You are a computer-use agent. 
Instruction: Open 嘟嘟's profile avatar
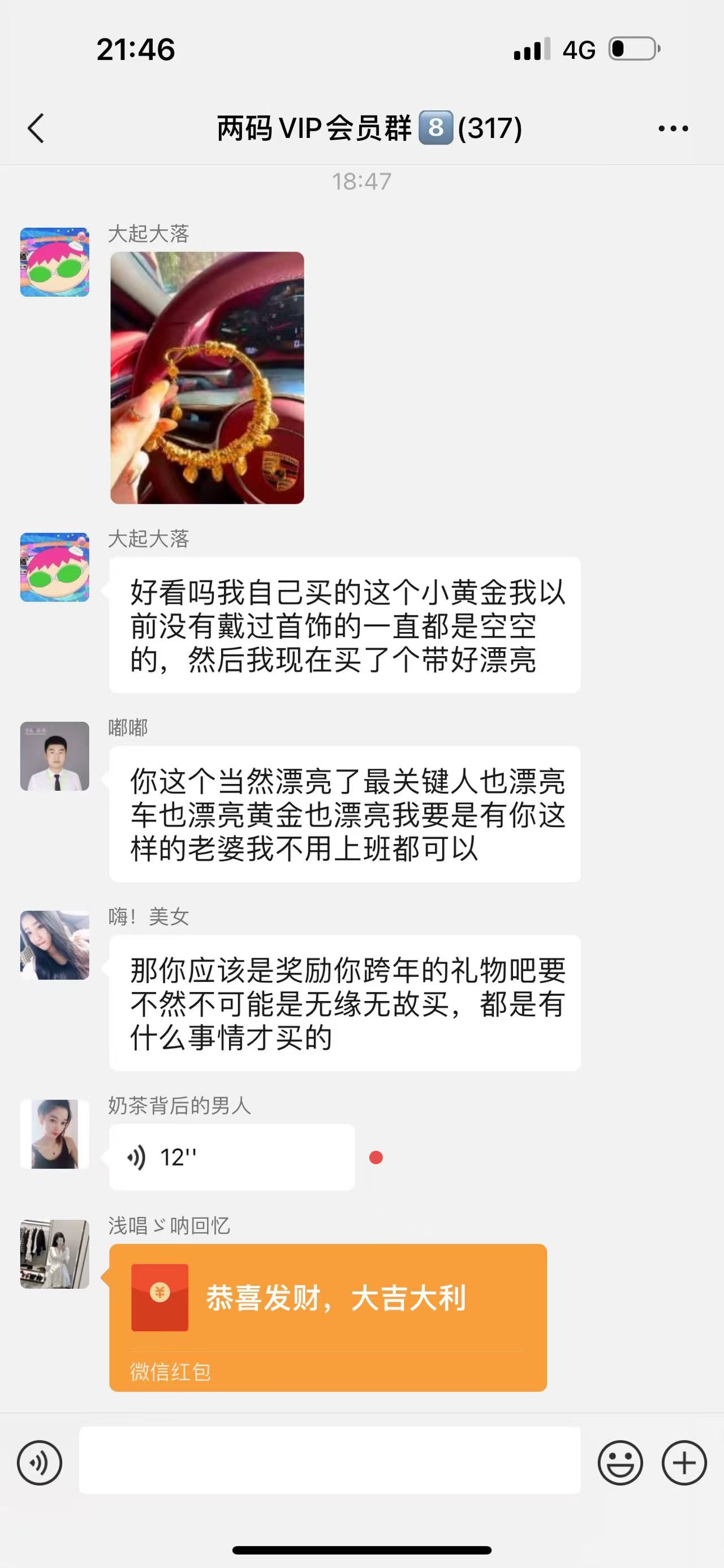55,756
